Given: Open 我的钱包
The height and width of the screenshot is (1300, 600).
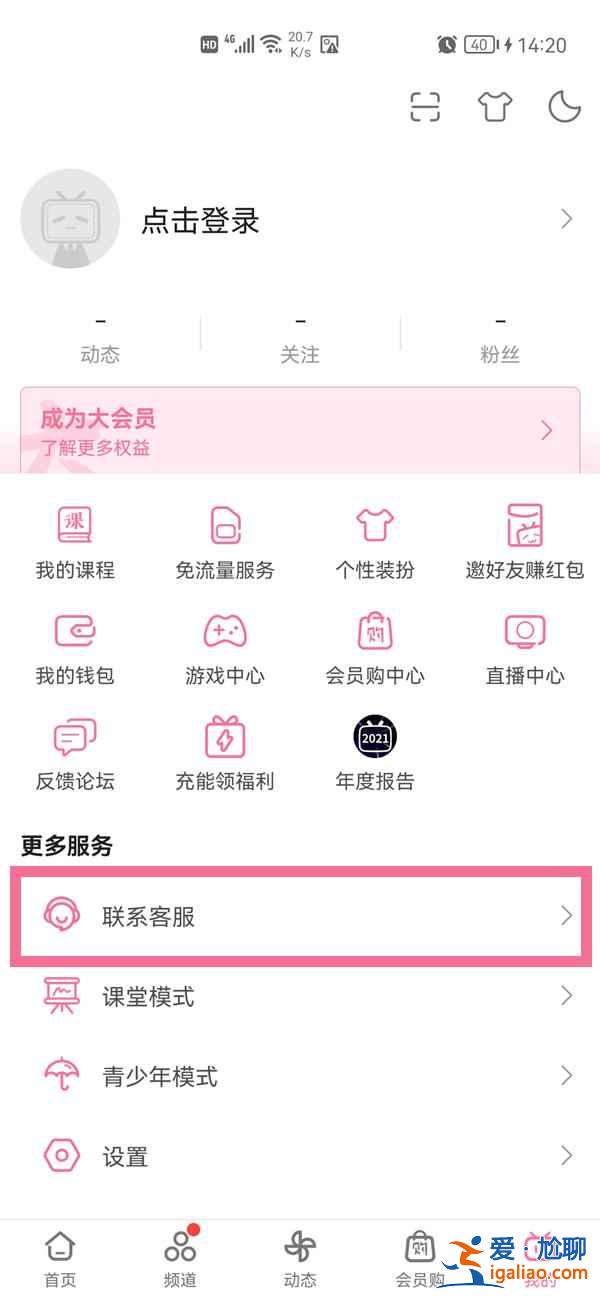Looking at the screenshot, I should (x=75, y=648).
